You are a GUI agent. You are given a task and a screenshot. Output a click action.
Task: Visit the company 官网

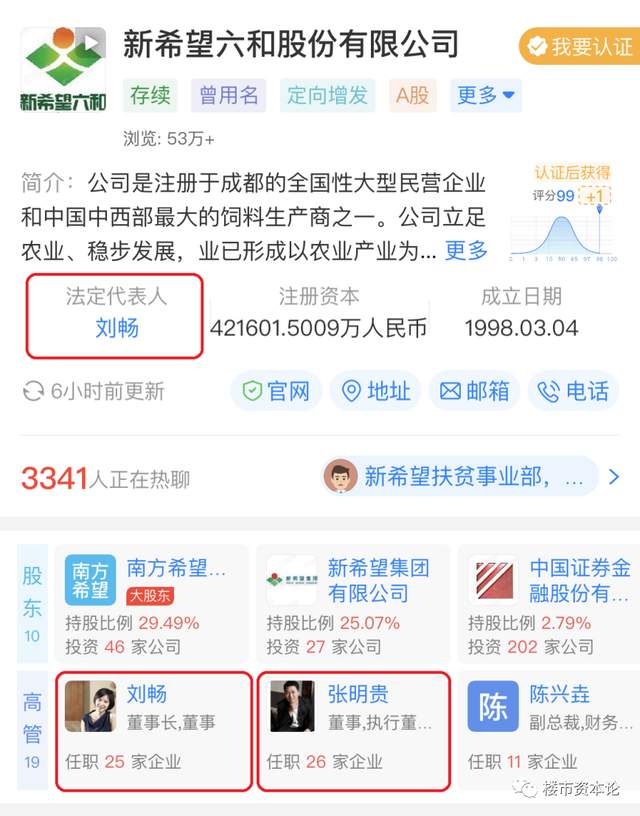click(x=276, y=391)
